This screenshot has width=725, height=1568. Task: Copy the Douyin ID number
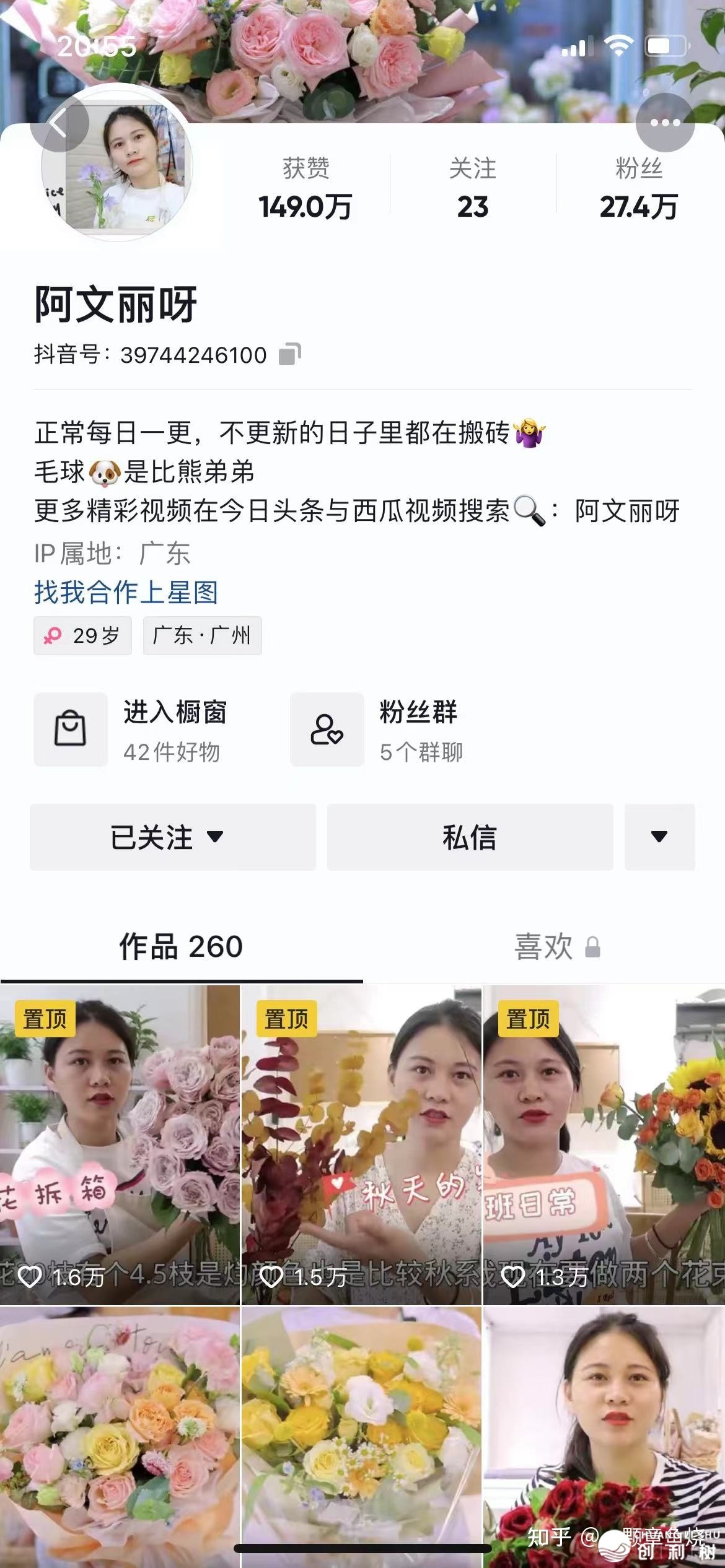click(289, 354)
